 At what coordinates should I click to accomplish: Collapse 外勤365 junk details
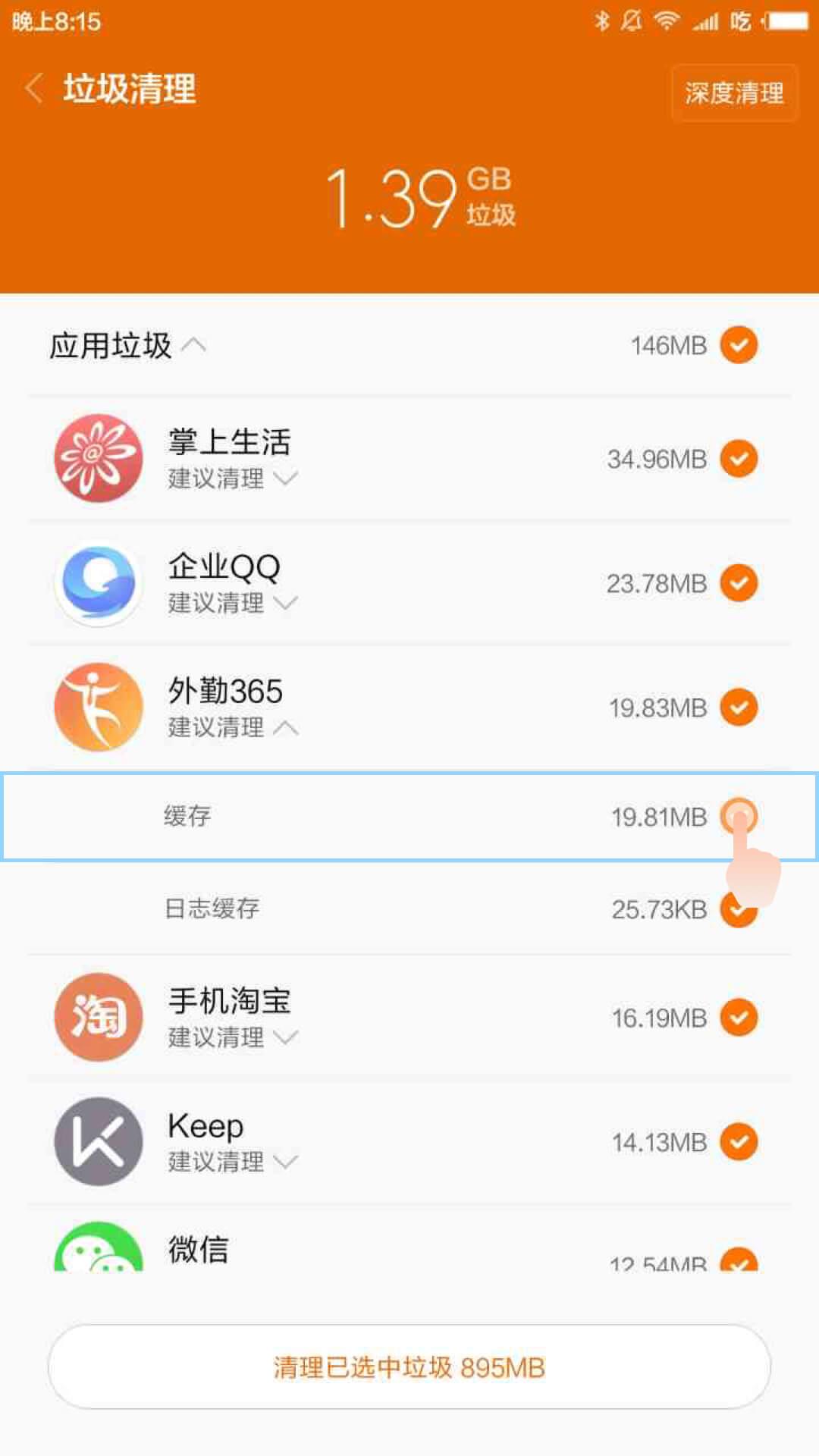tap(286, 727)
